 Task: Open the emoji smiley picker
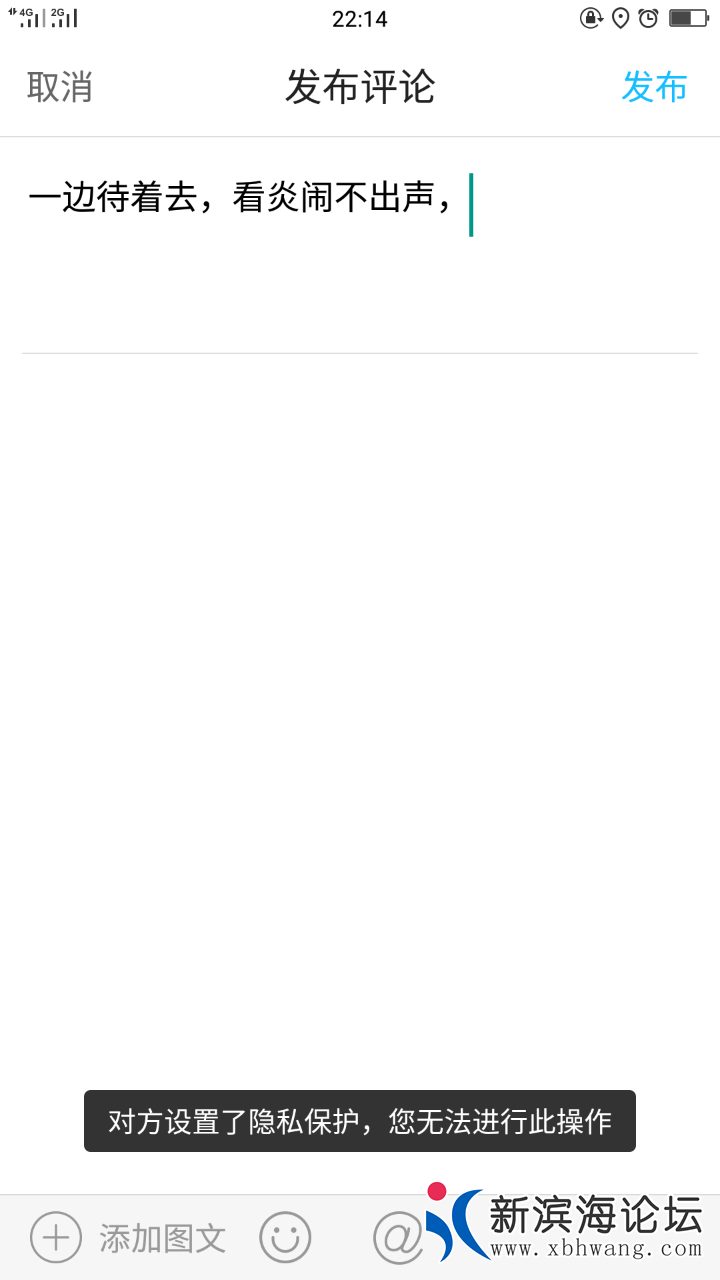pyautogui.click(x=285, y=1238)
